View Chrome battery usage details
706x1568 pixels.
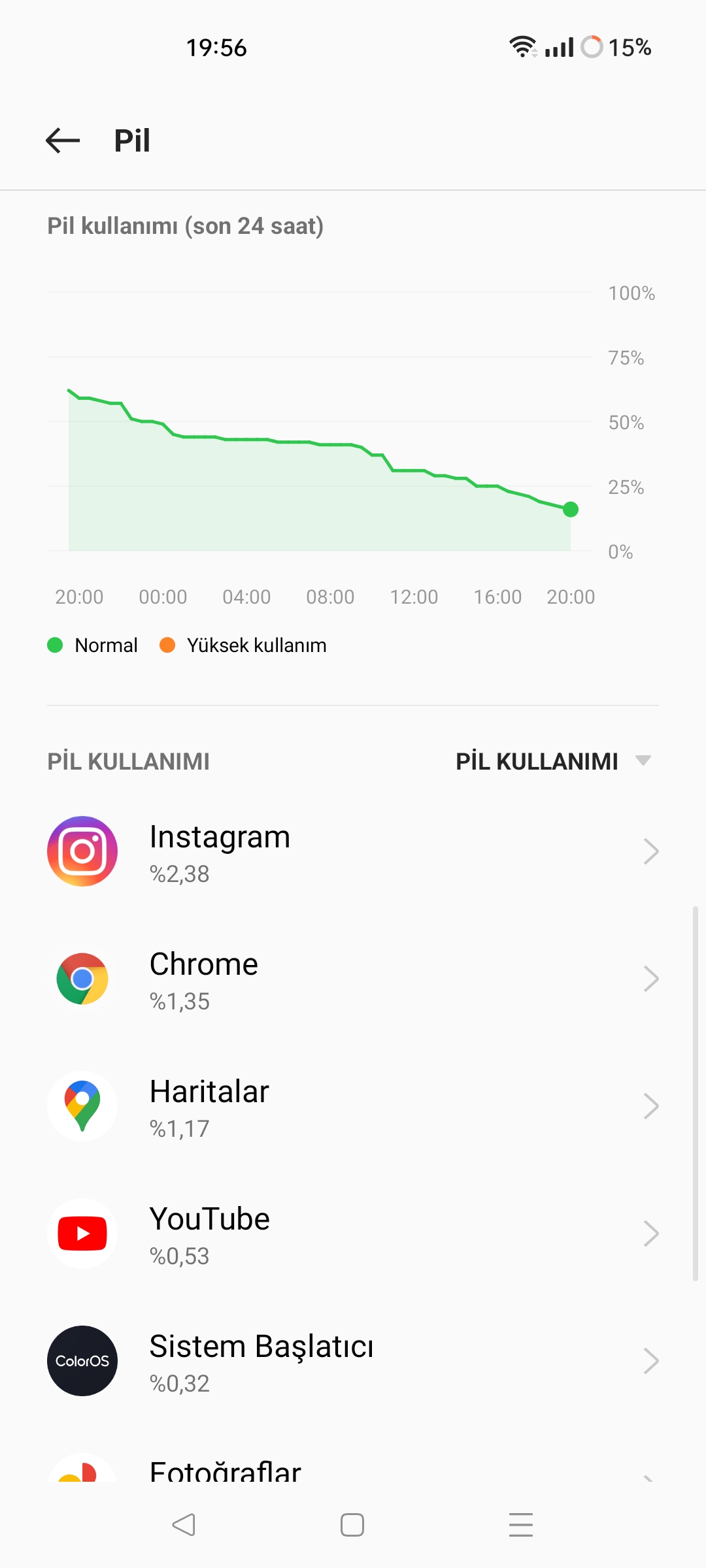[353, 979]
